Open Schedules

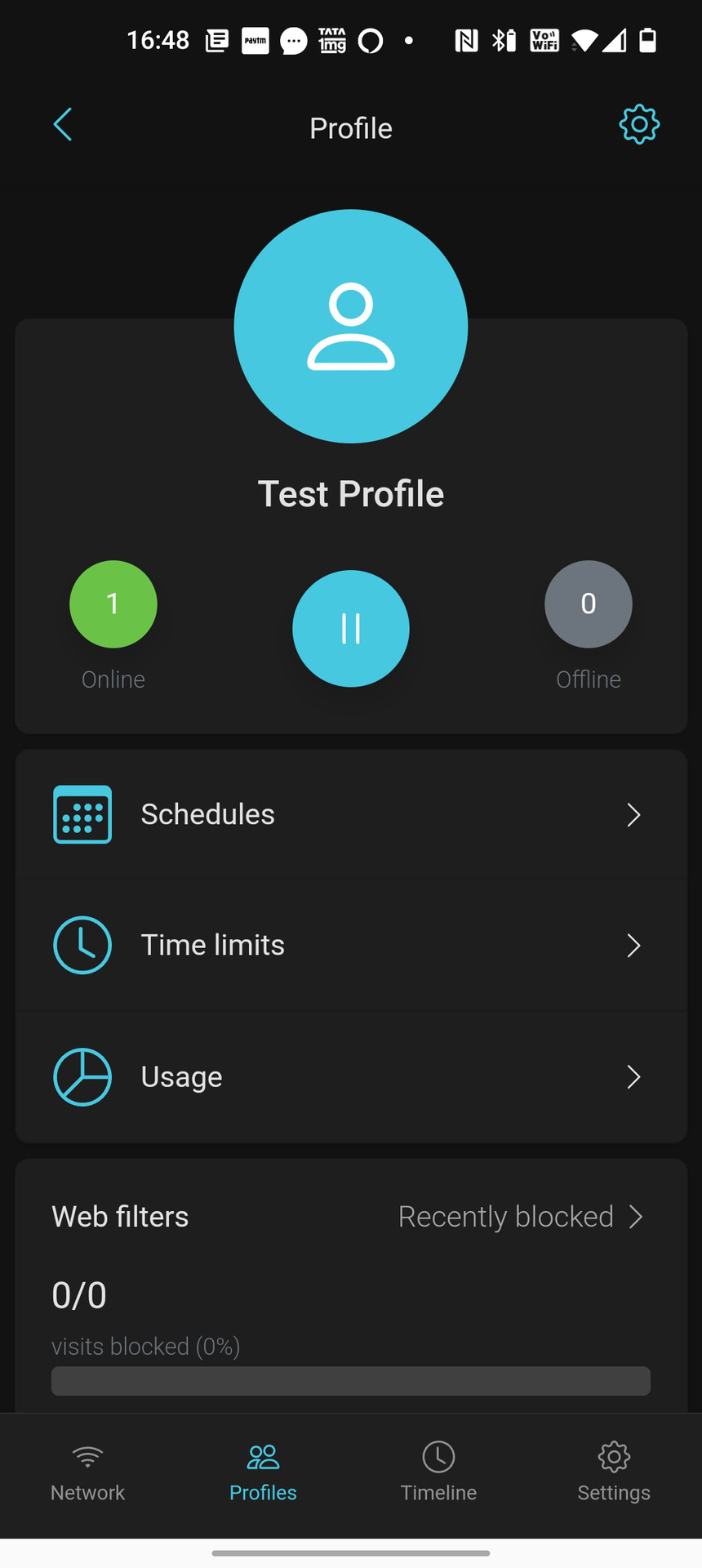[x=351, y=814]
